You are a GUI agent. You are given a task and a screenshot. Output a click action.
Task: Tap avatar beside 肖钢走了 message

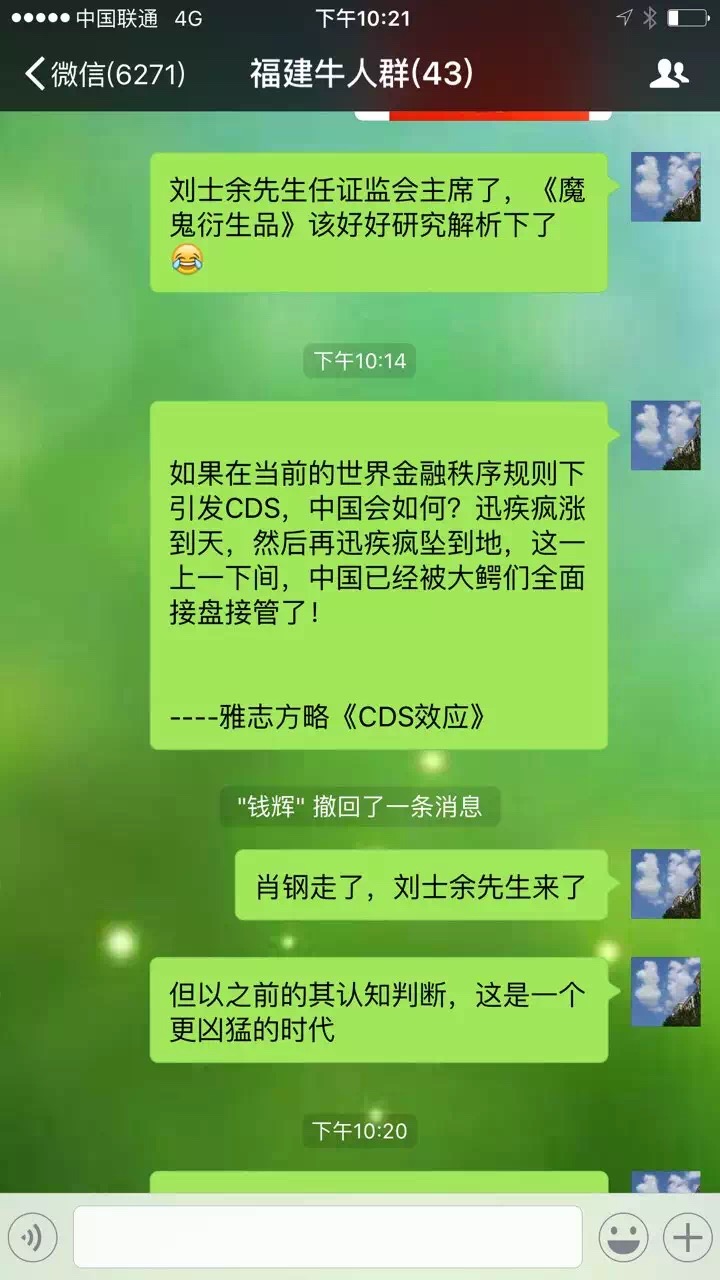[665, 884]
